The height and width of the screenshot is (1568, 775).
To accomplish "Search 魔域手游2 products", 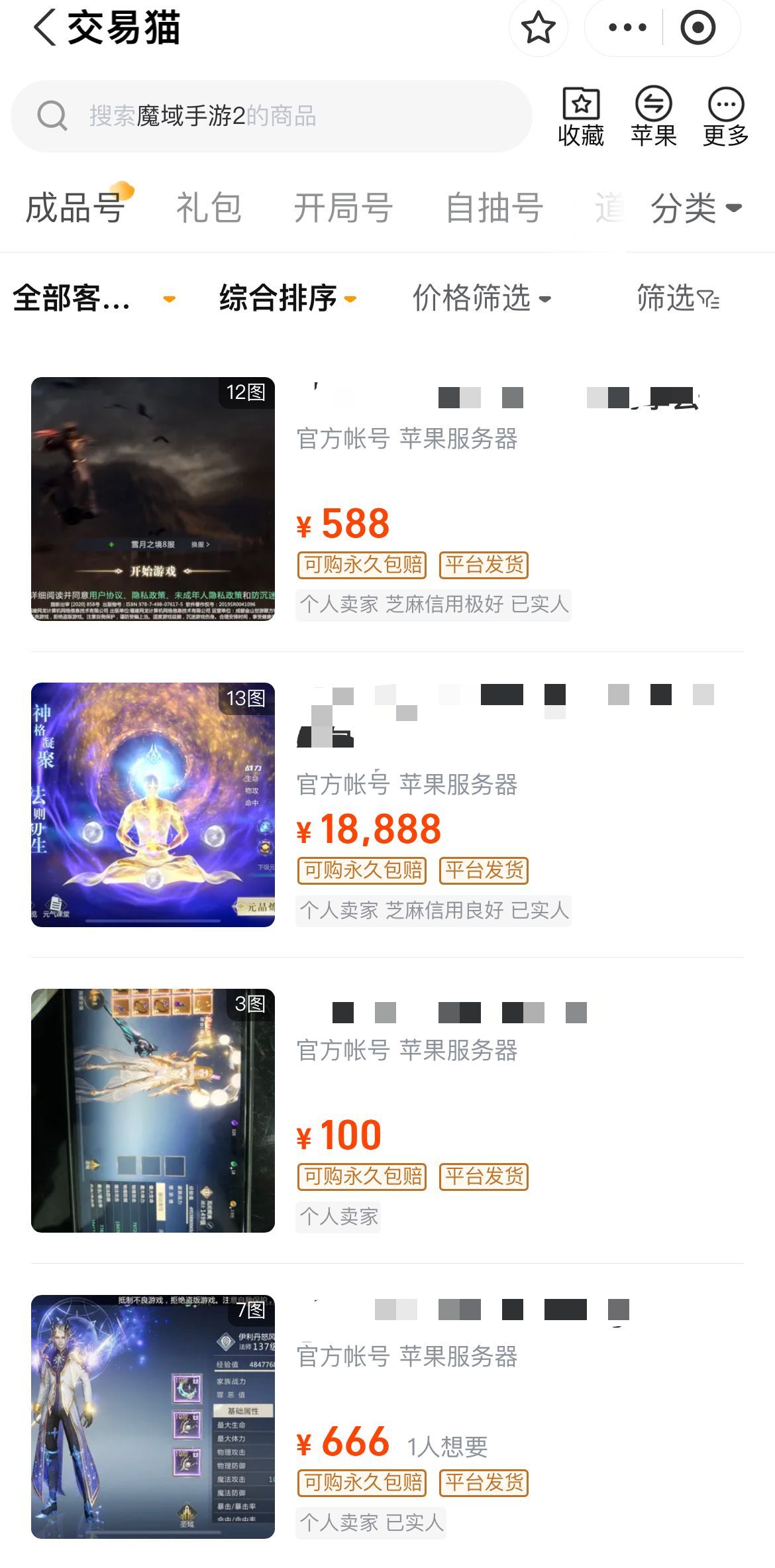I will (x=272, y=117).
